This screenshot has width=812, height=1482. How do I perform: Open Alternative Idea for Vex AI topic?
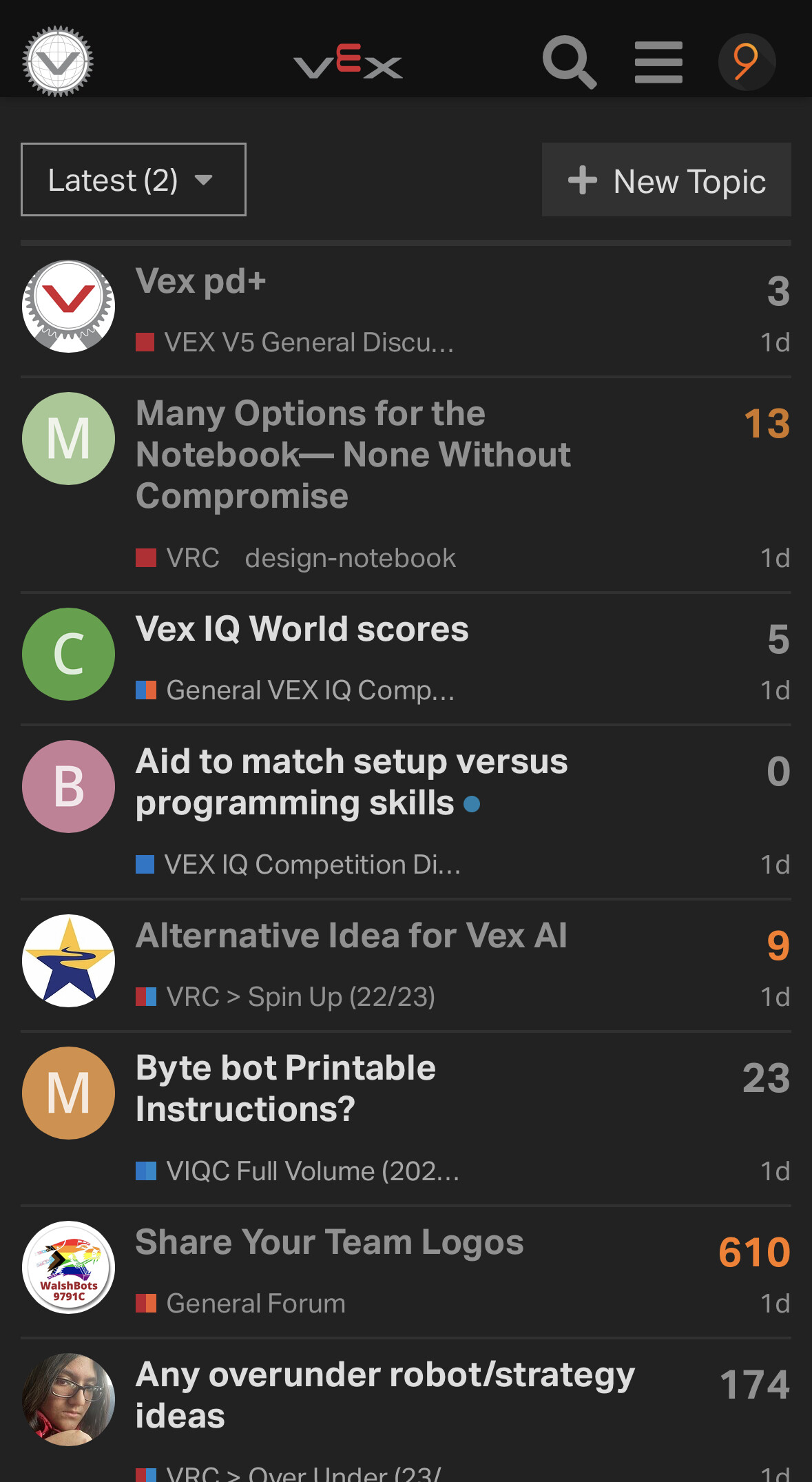[351, 936]
